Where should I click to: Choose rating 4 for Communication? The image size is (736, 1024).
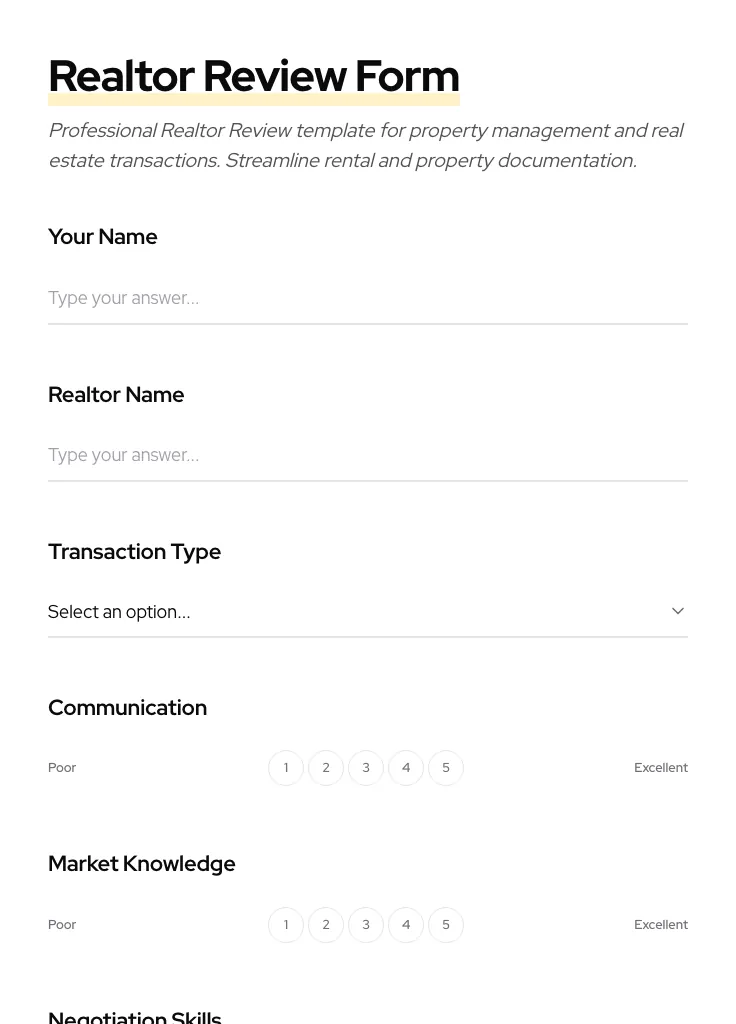click(406, 768)
